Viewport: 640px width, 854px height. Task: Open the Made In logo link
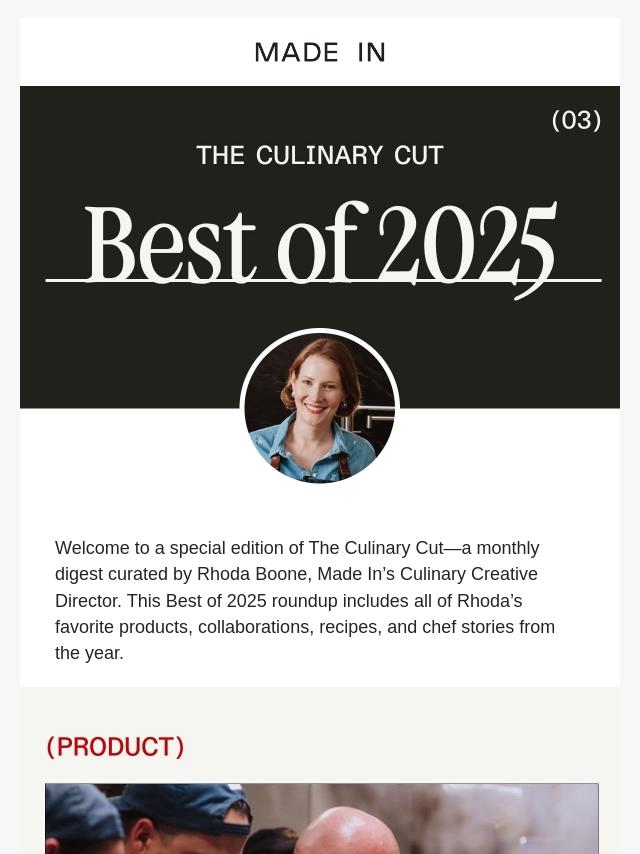[x=320, y=52]
